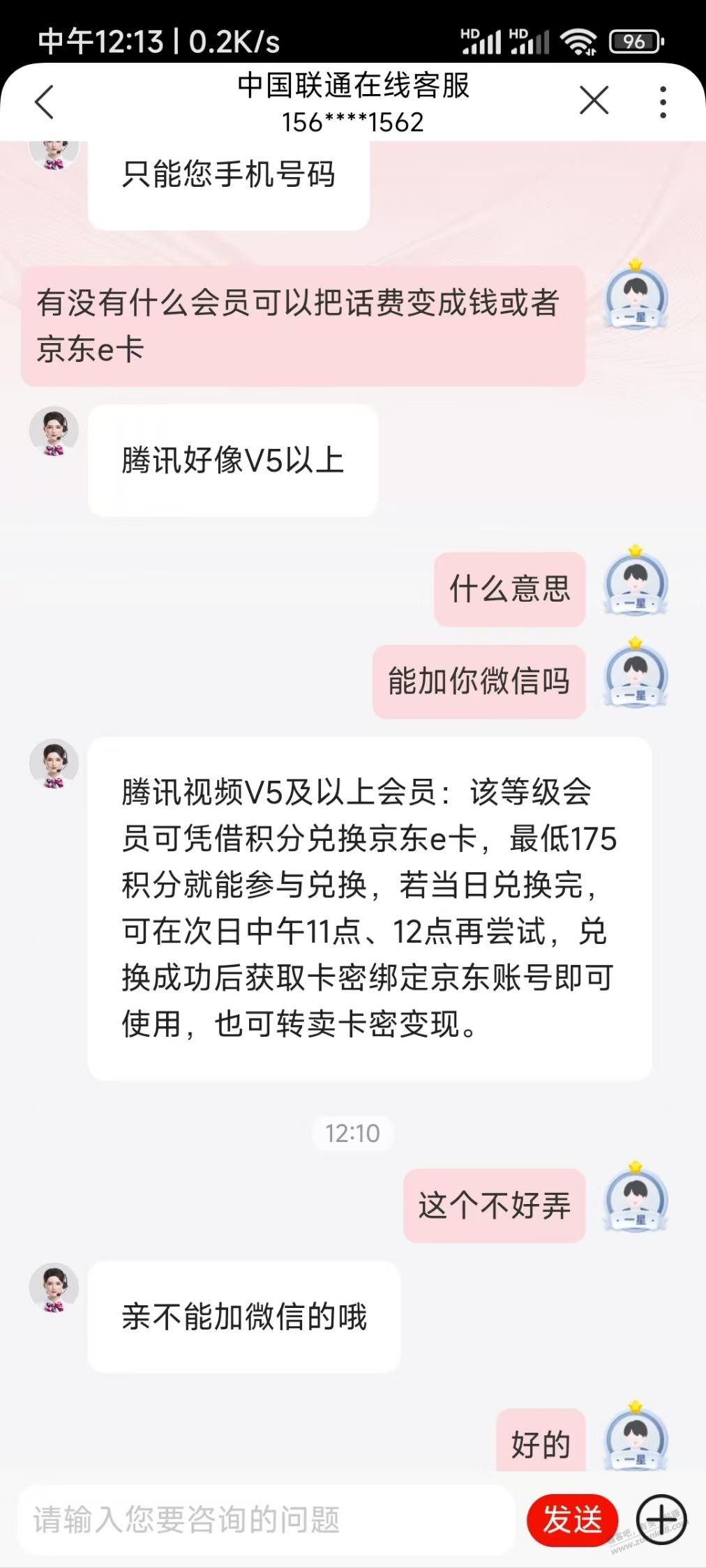Open the three-dot overflow menu
This screenshot has height=1568, width=706.
coord(662,102)
